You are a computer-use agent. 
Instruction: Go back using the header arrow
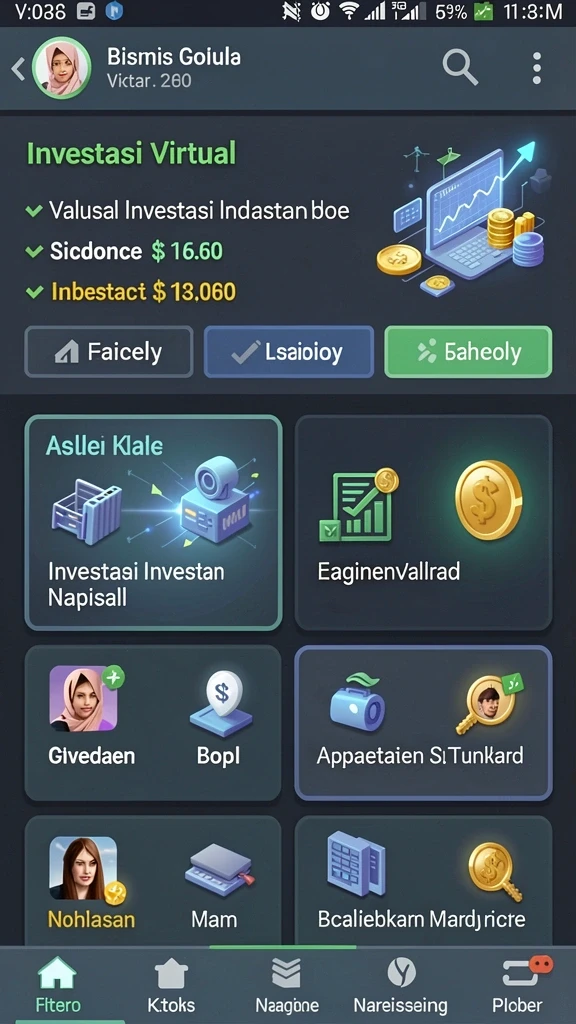tap(18, 68)
